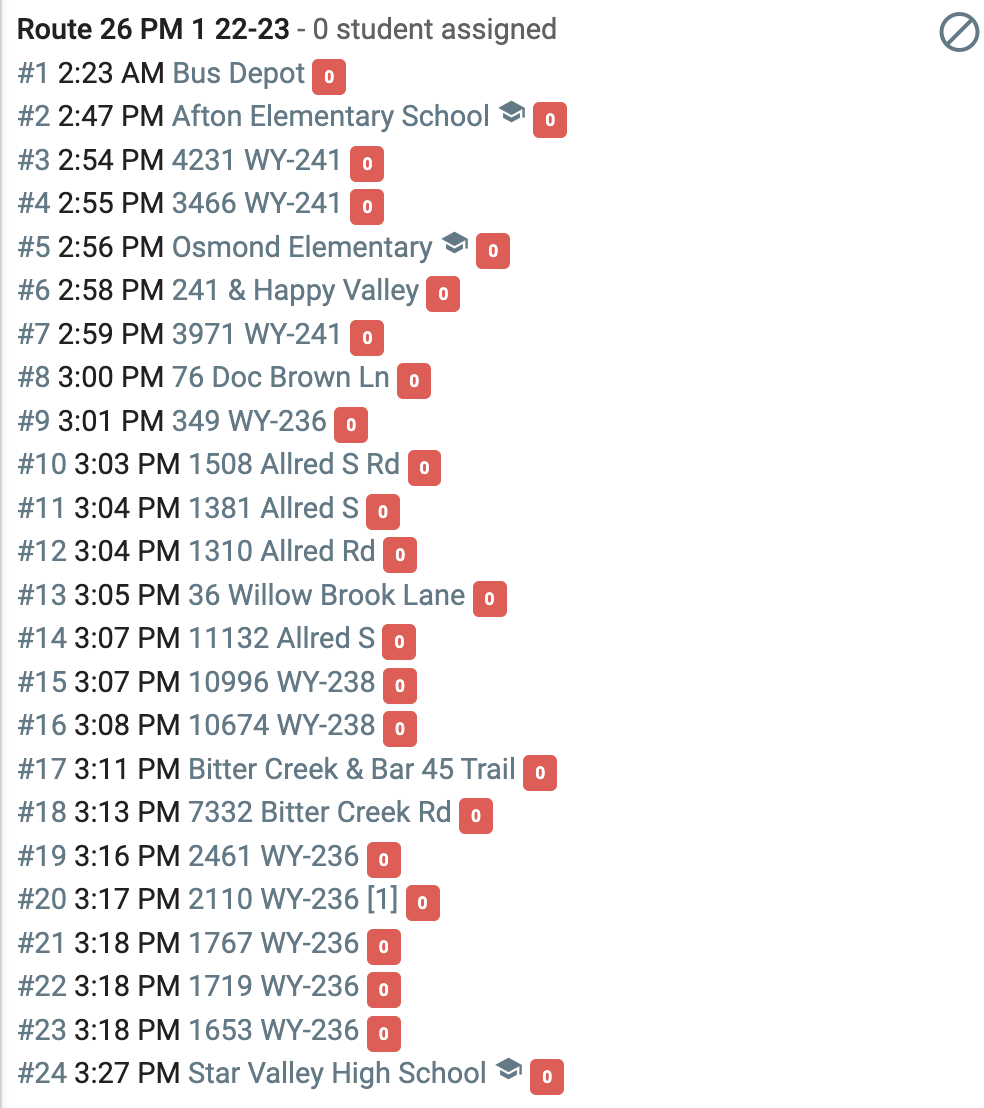Open the 1310 Allred Rd stop
This screenshot has width=984, height=1108.
(x=282, y=551)
